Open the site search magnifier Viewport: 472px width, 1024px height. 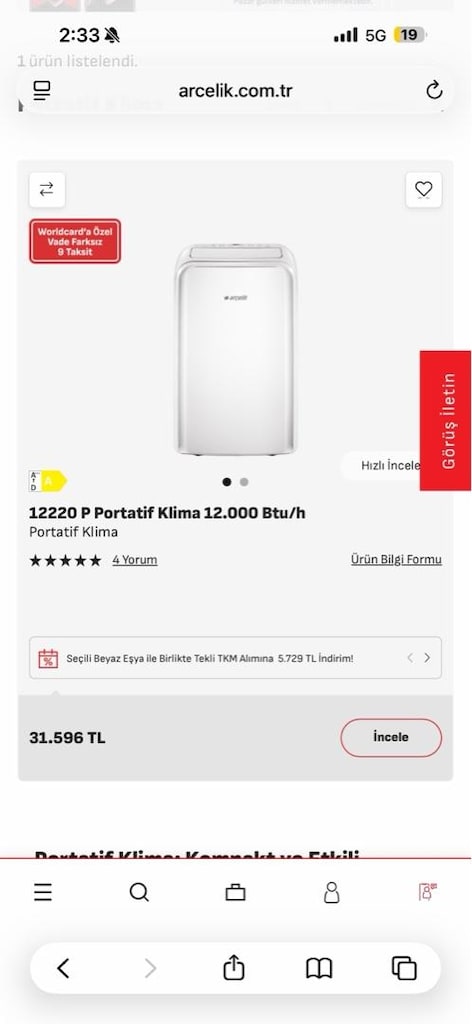139,892
